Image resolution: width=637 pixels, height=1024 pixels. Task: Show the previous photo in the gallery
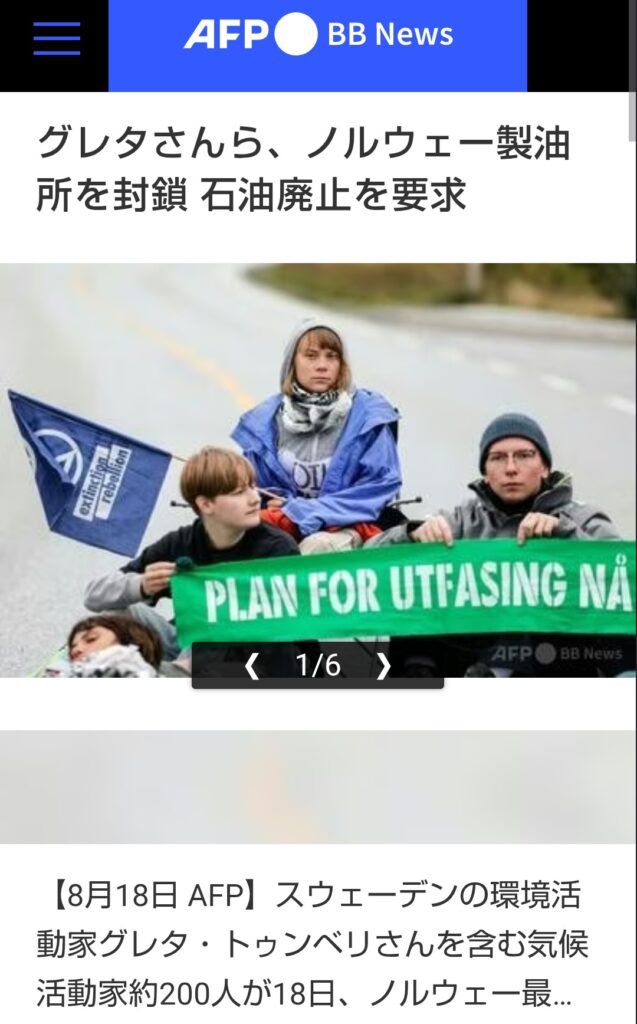(x=252, y=666)
